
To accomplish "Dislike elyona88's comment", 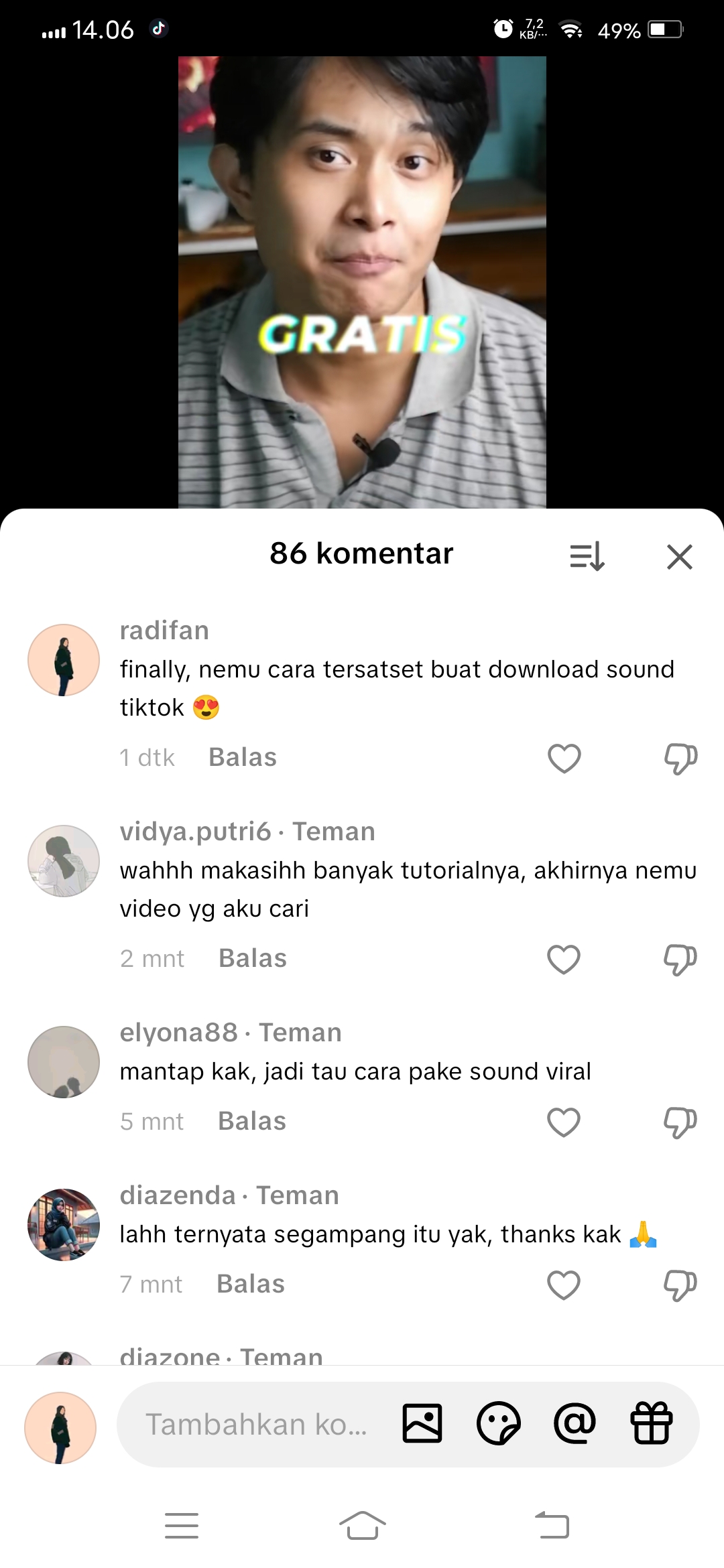I will click(x=680, y=1122).
